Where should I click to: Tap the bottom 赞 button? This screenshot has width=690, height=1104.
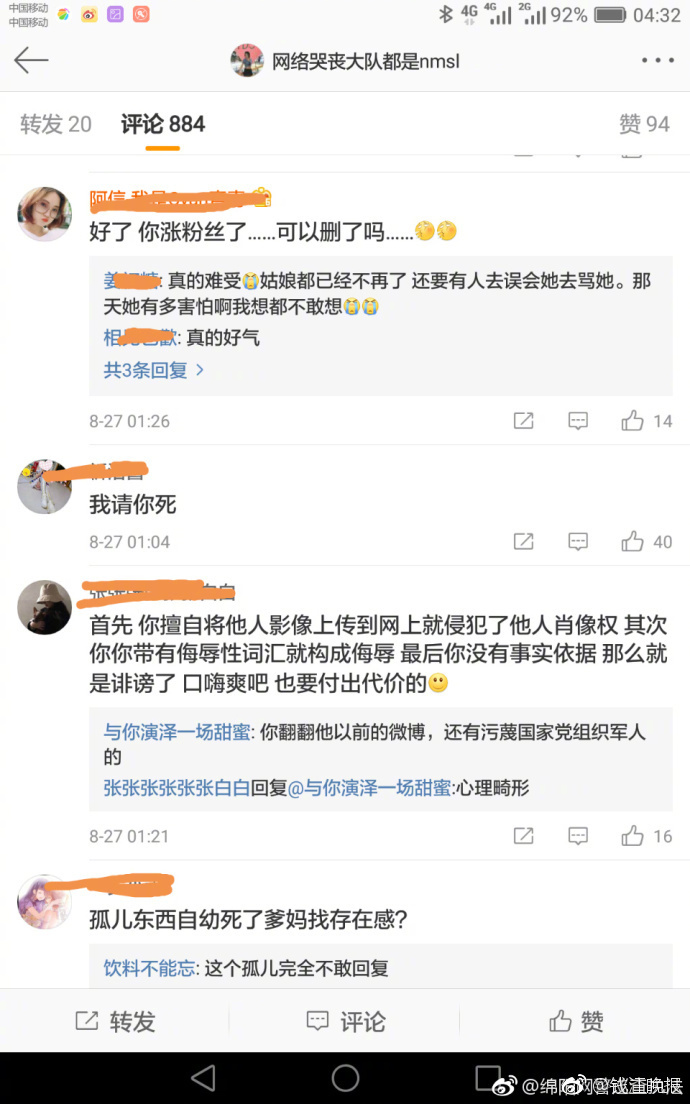click(x=576, y=1021)
